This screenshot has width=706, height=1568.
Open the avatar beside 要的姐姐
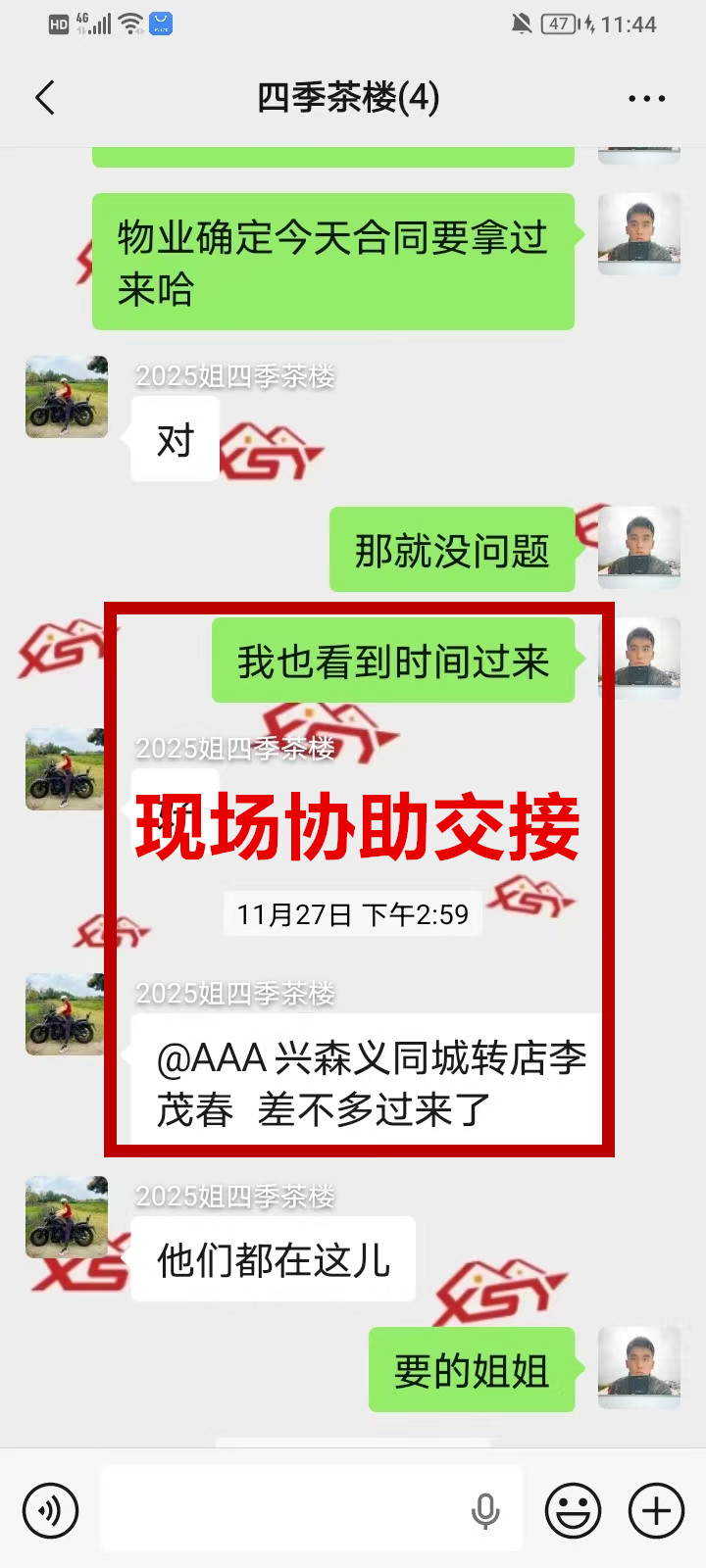[x=639, y=1368]
